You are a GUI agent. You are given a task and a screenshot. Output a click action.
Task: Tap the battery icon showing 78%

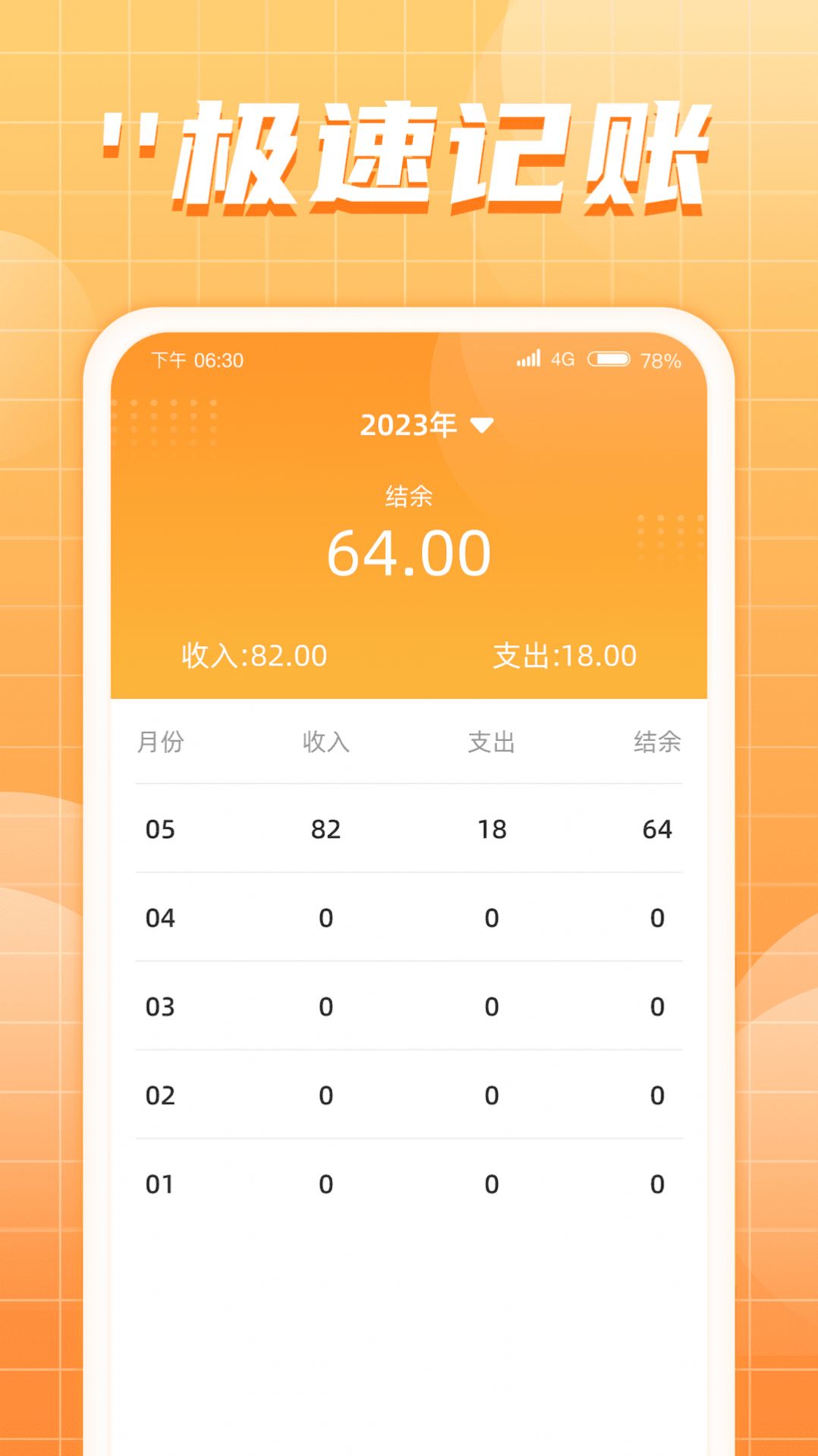point(609,358)
